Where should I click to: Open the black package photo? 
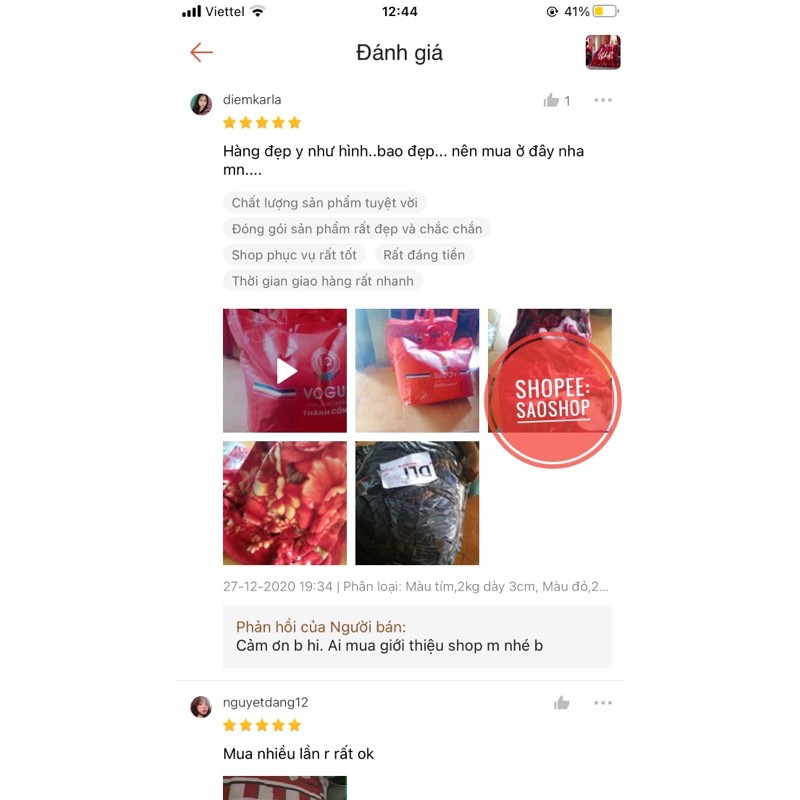pyautogui.click(x=417, y=503)
